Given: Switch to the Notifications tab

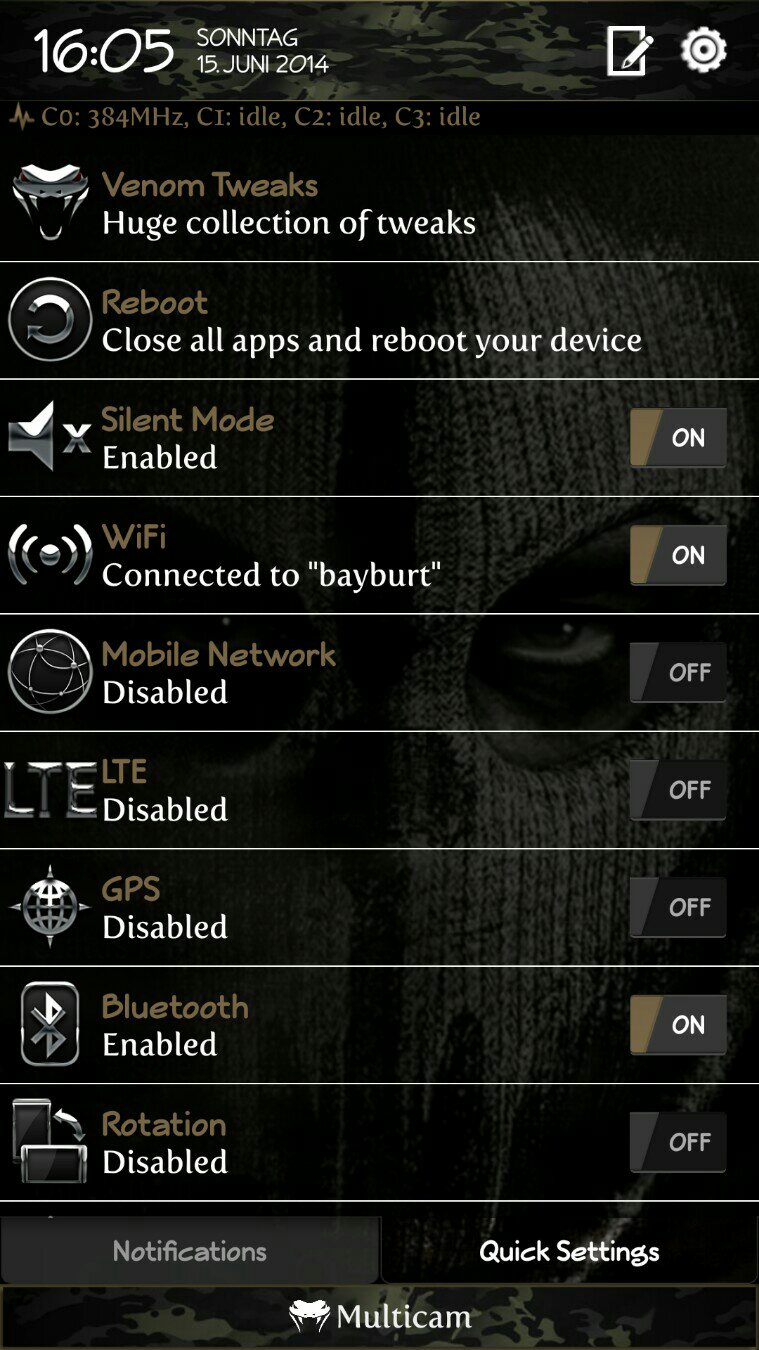Looking at the screenshot, I should point(190,1251).
